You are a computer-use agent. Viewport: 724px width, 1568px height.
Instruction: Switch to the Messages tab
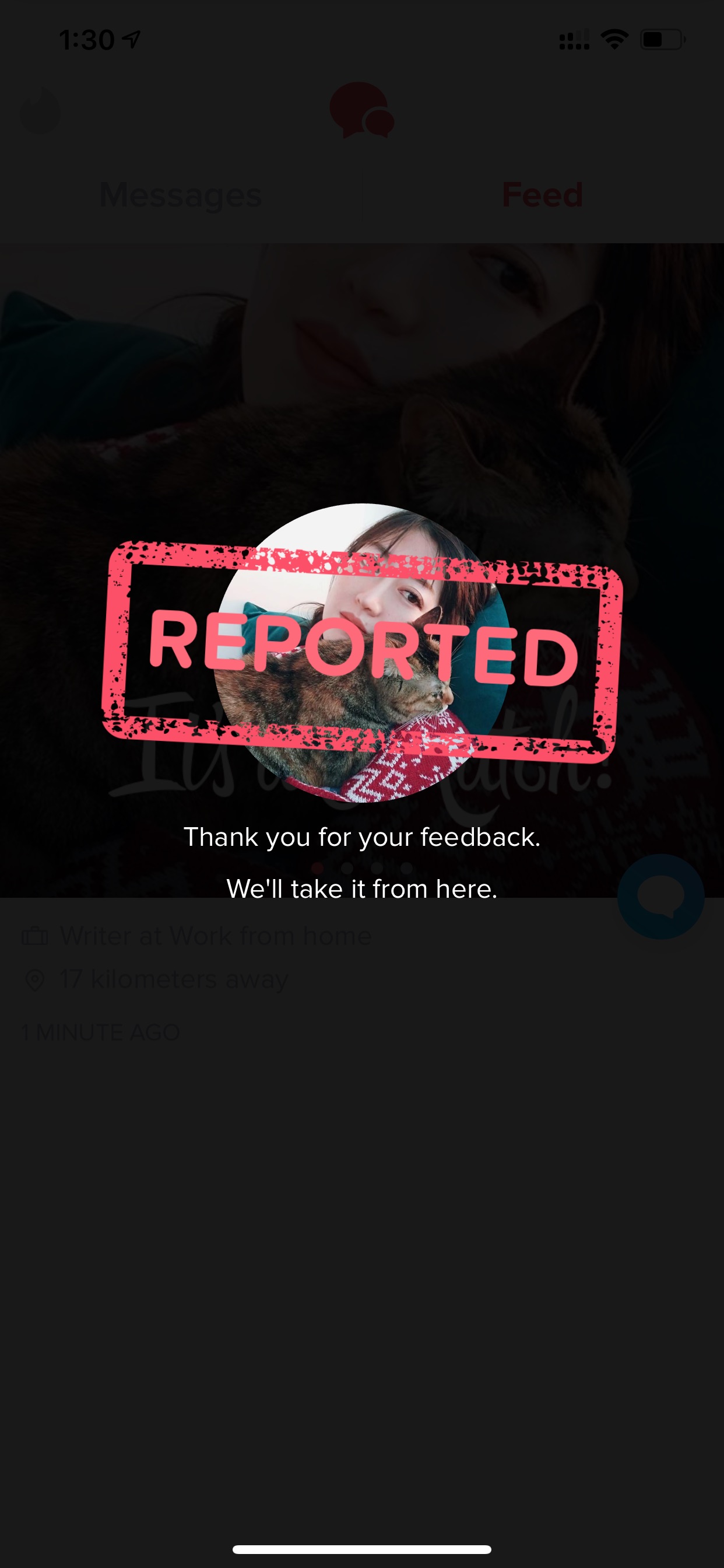click(x=180, y=195)
